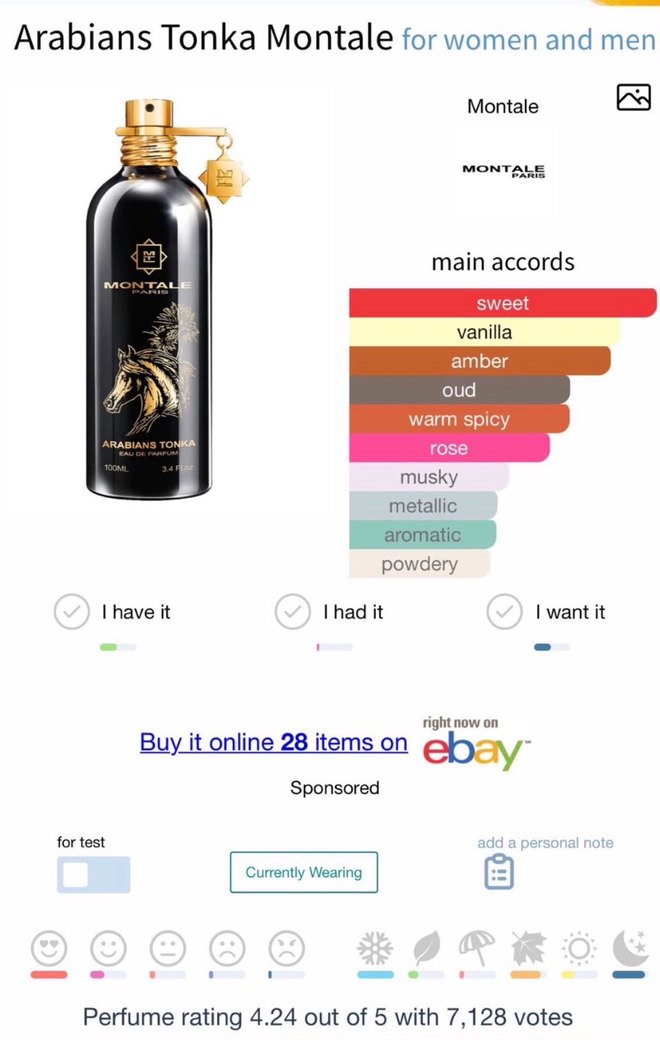Vote for night with the moon icon

pos(629,945)
